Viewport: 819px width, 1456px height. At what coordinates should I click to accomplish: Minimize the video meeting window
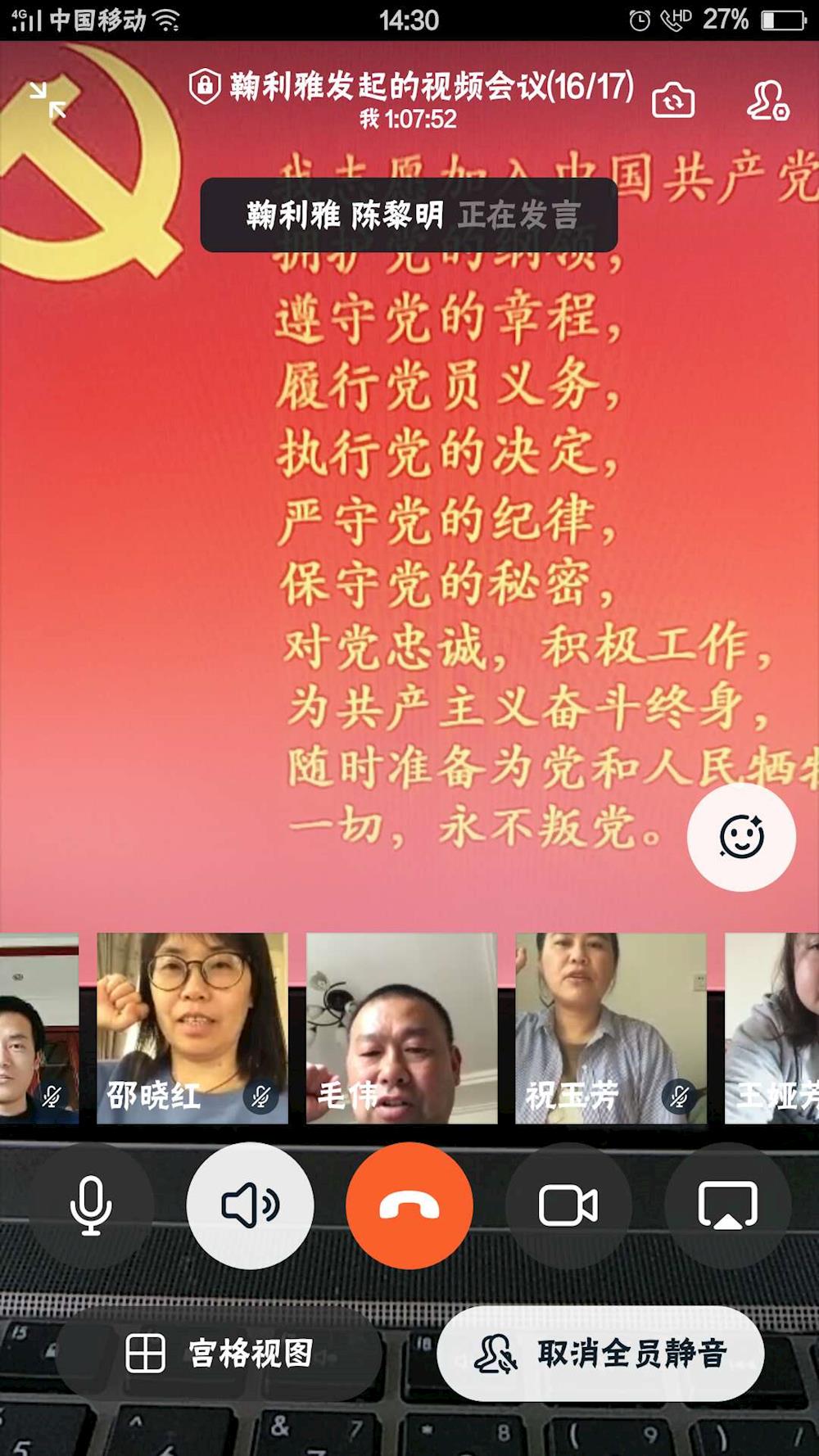[48, 100]
